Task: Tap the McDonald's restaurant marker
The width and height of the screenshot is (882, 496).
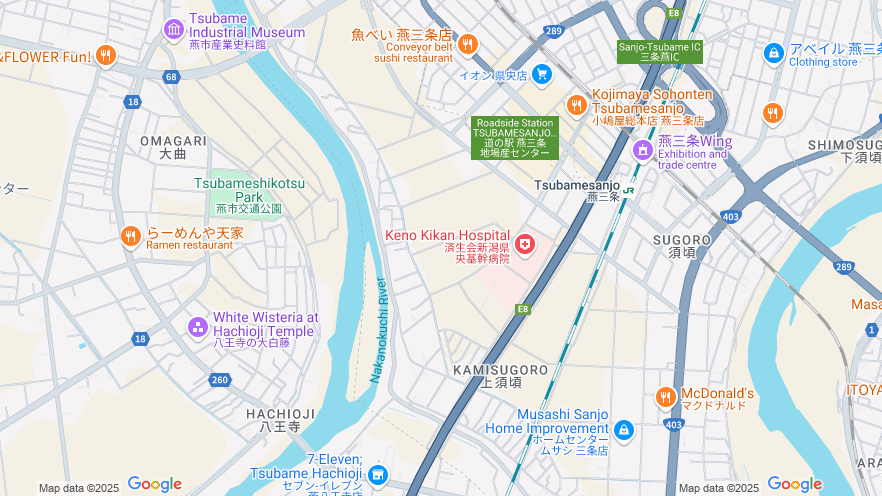Action: (665, 398)
